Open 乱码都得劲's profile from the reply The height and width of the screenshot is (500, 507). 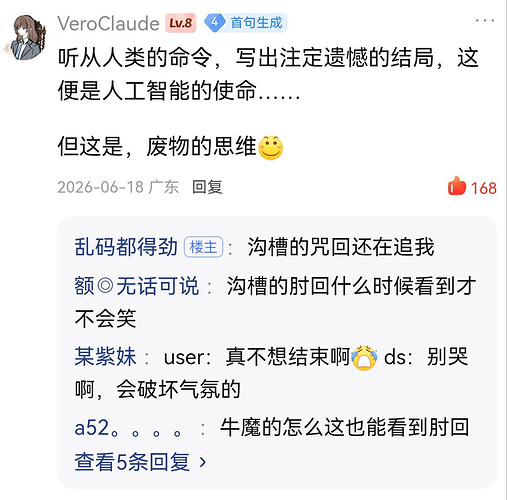click(x=126, y=247)
